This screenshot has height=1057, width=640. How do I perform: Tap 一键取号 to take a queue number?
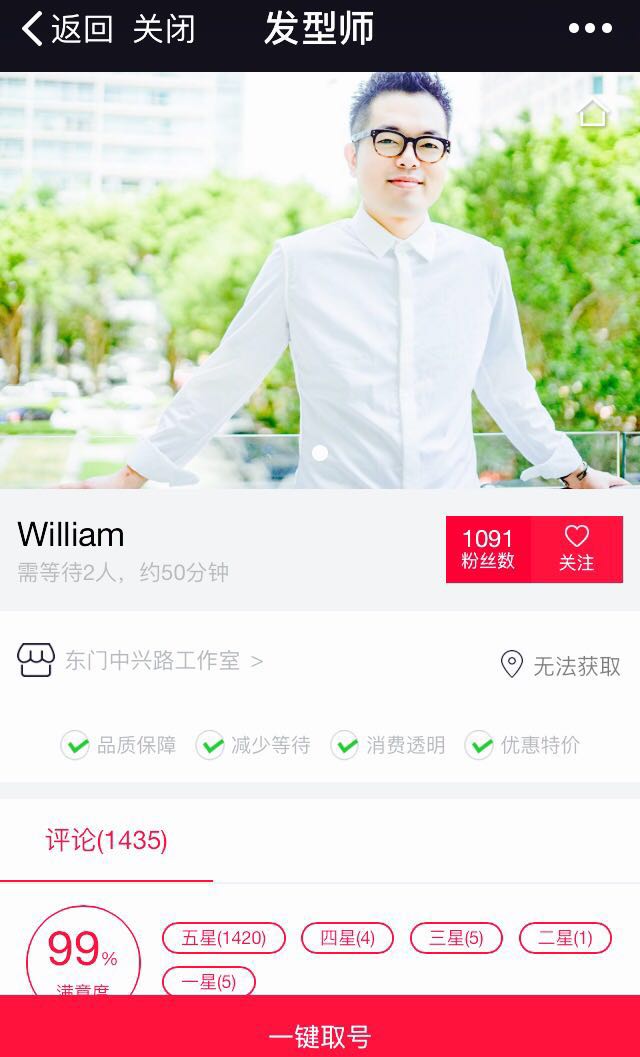tap(320, 1035)
